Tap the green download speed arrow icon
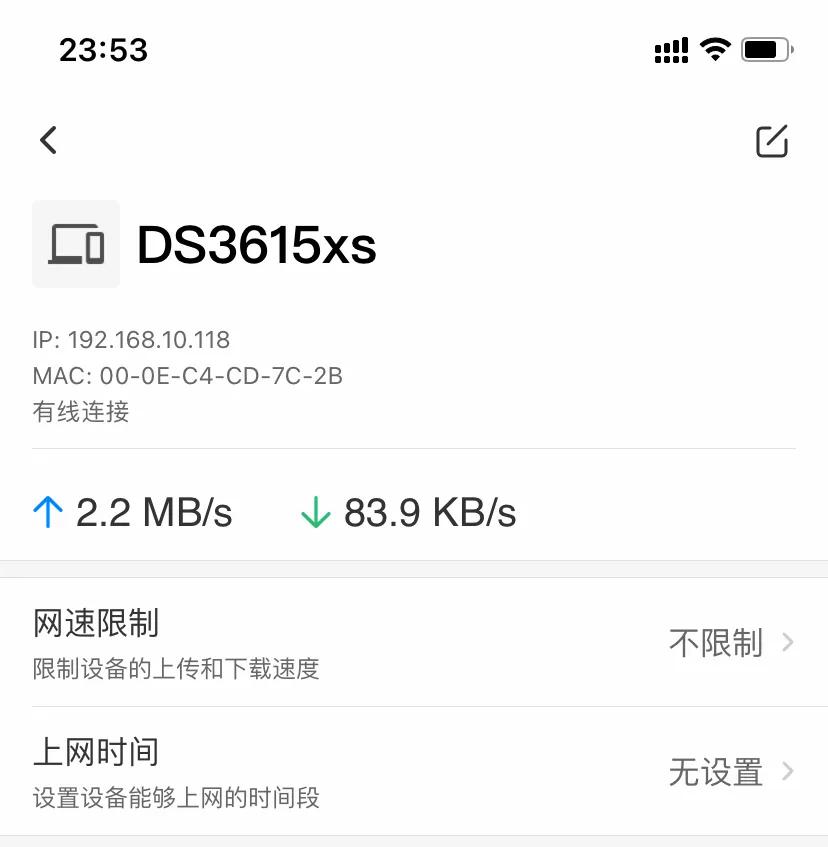Image resolution: width=828 pixels, height=847 pixels. 316,513
